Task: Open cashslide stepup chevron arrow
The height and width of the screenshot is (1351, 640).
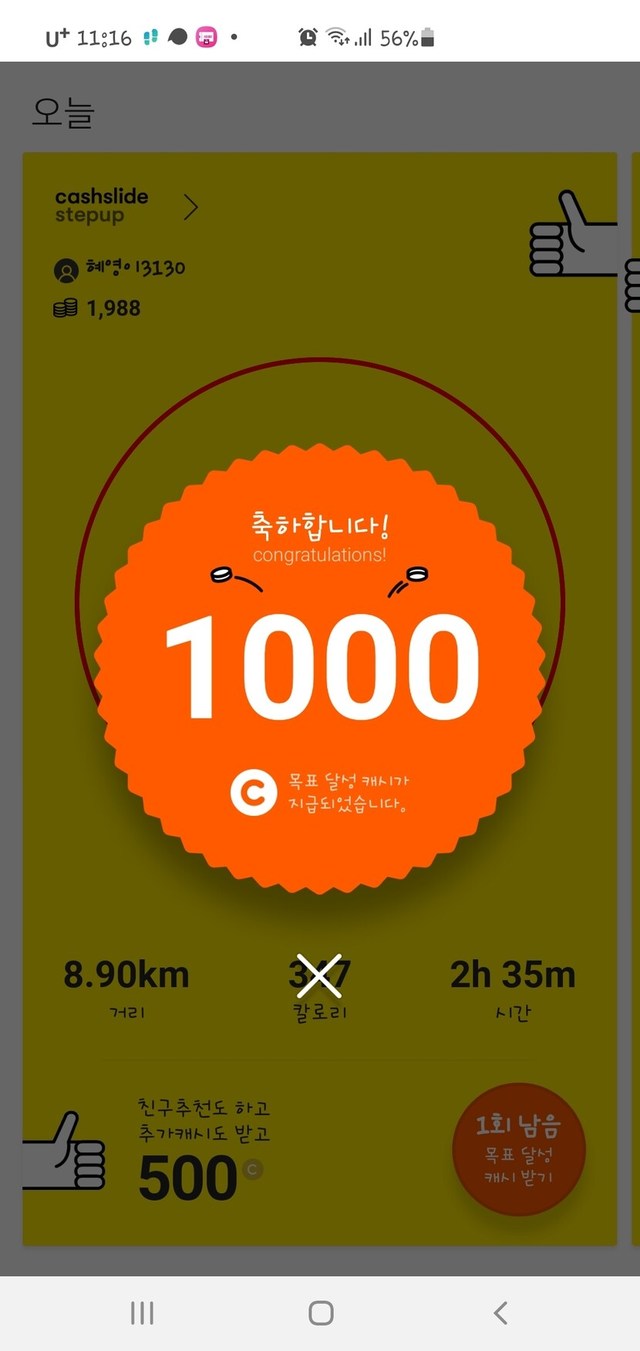Action: pyautogui.click(x=191, y=207)
